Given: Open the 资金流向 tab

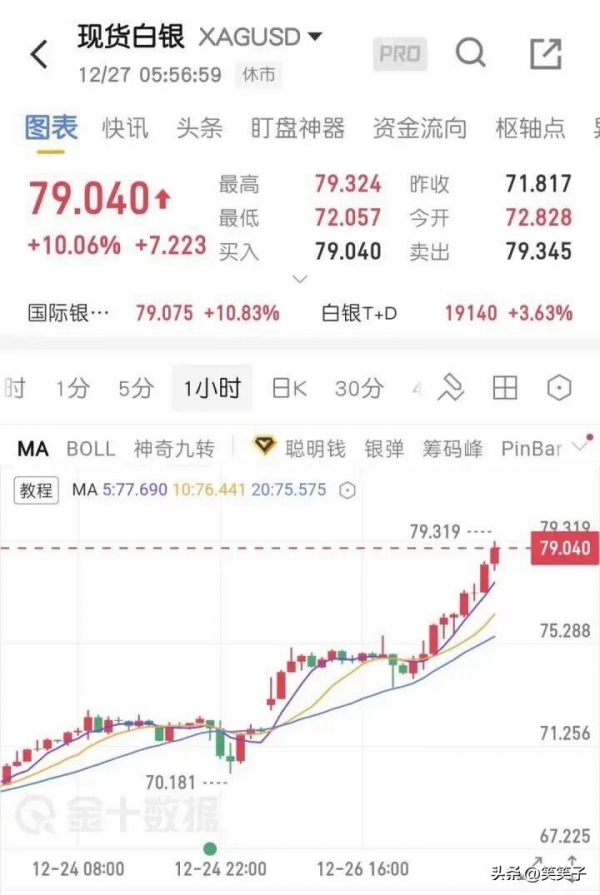Looking at the screenshot, I should click(419, 128).
